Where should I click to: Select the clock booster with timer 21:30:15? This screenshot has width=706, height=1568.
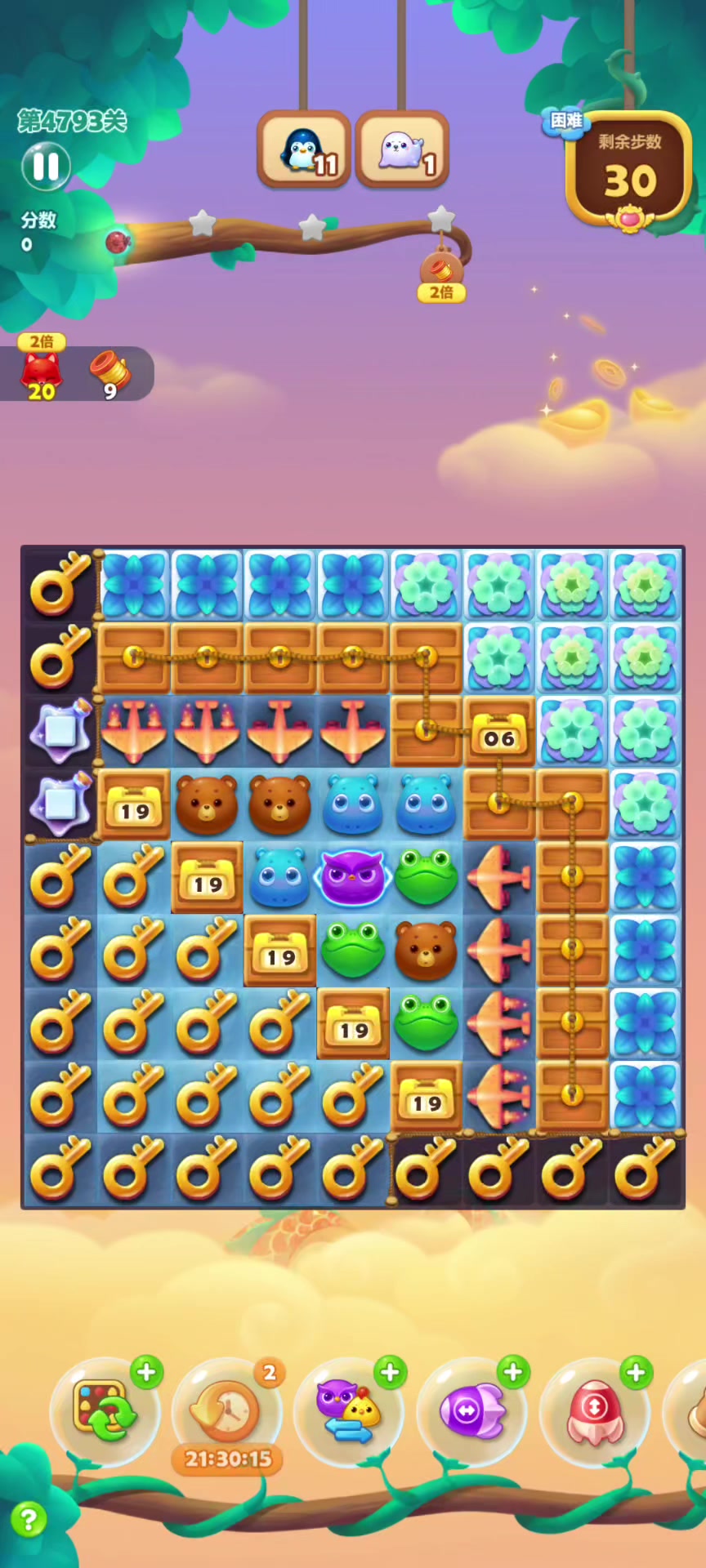[x=227, y=1413]
